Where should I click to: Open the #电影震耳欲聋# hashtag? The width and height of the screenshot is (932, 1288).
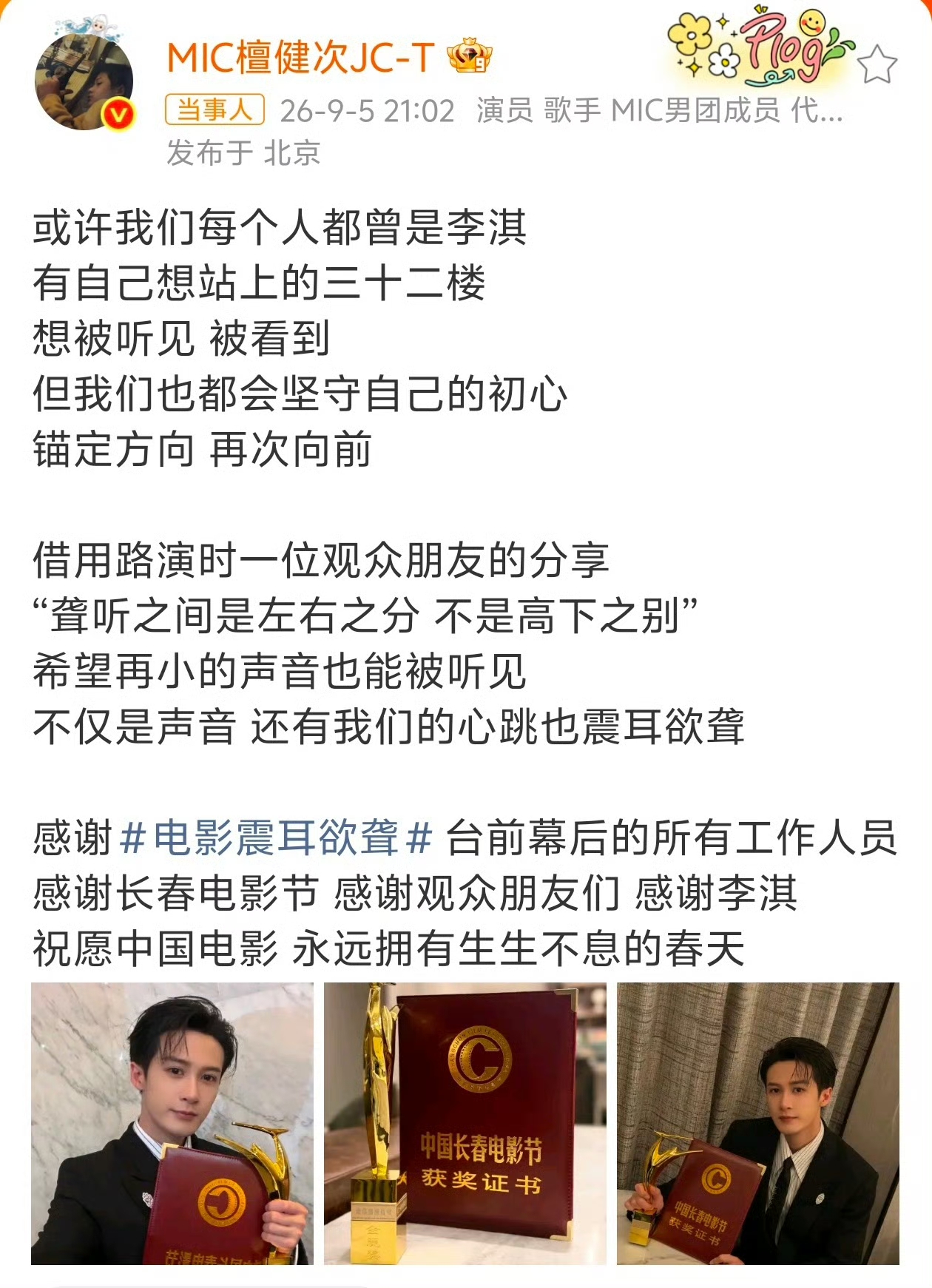tap(276, 837)
